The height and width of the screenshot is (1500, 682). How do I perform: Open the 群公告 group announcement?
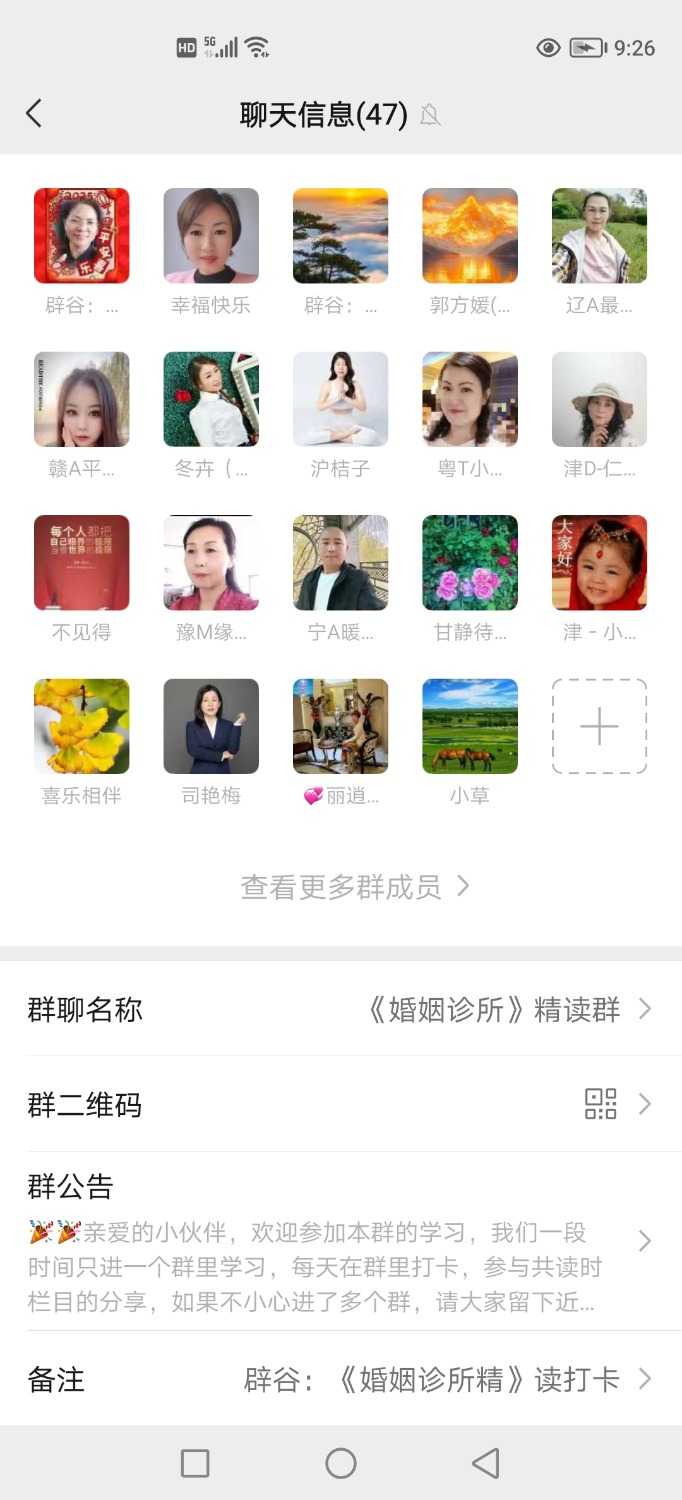pyautogui.click(x=340, y=1242)
